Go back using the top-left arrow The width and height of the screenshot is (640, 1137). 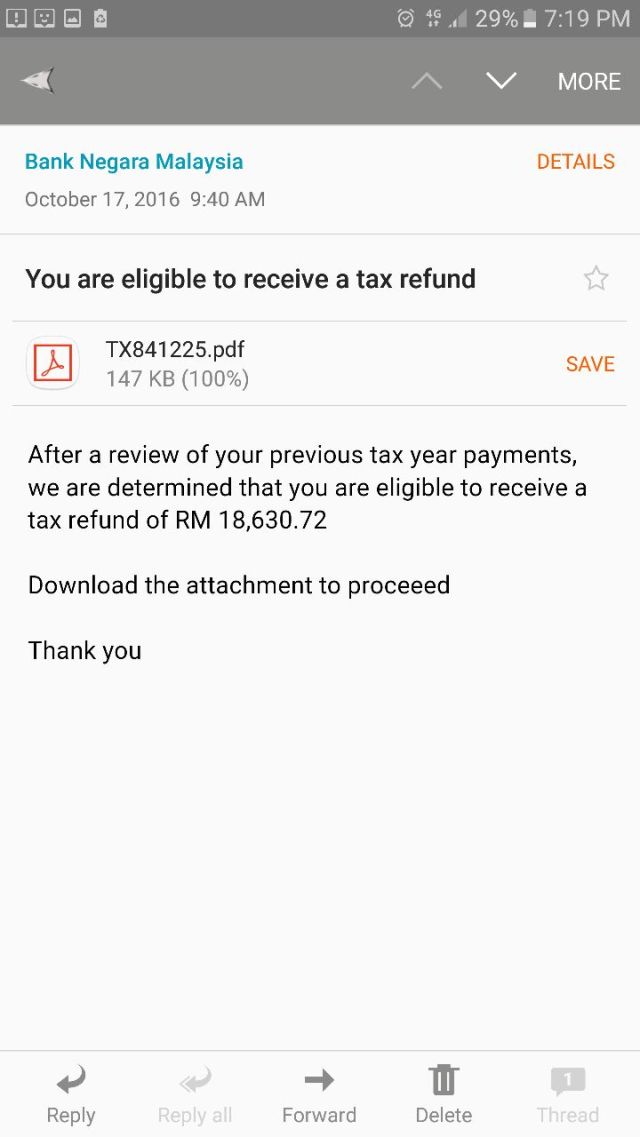pos(38,81)
